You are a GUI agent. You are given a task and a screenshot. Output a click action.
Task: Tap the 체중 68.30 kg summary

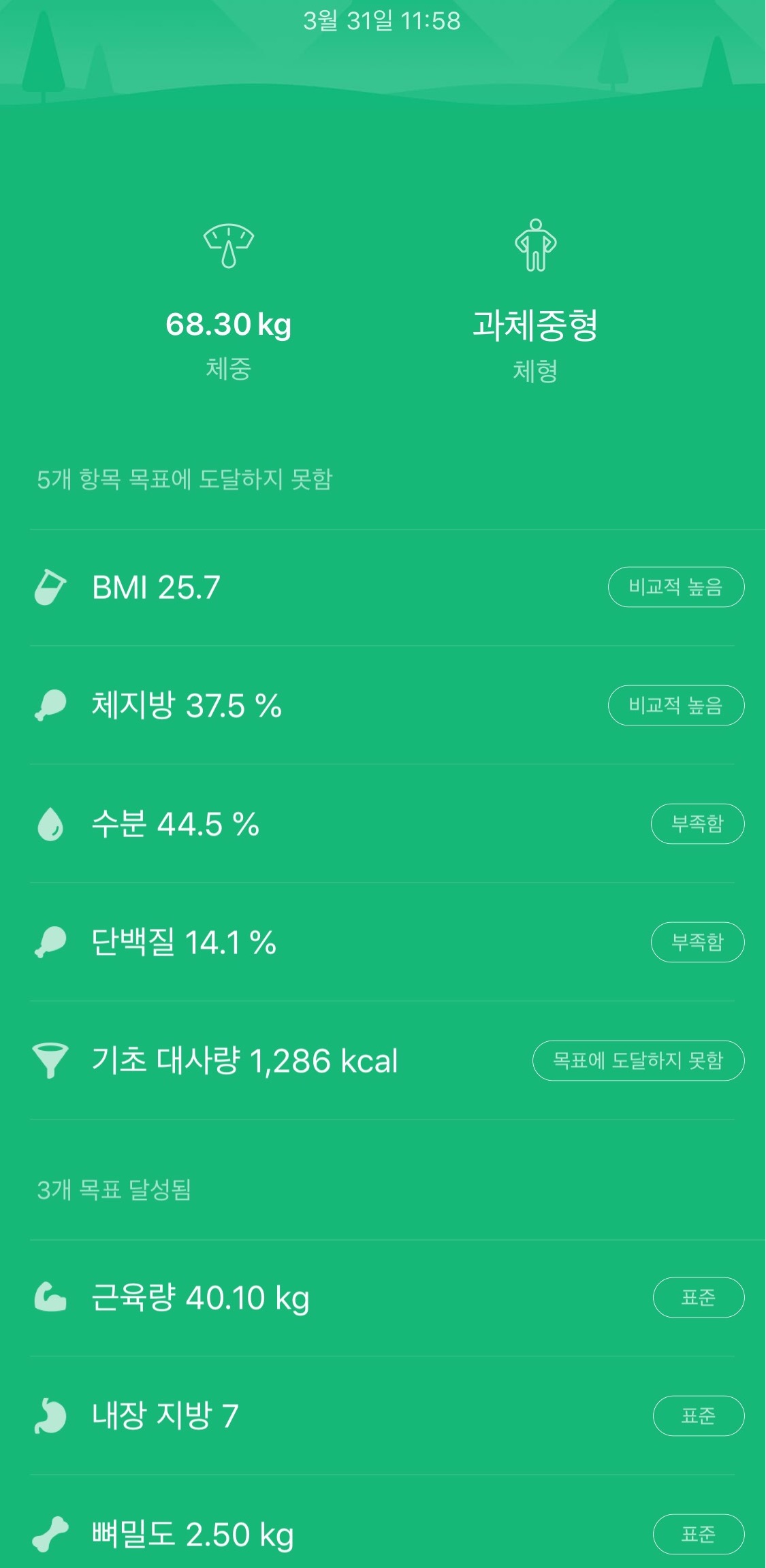pyautogui.click(x=229, y=301)
